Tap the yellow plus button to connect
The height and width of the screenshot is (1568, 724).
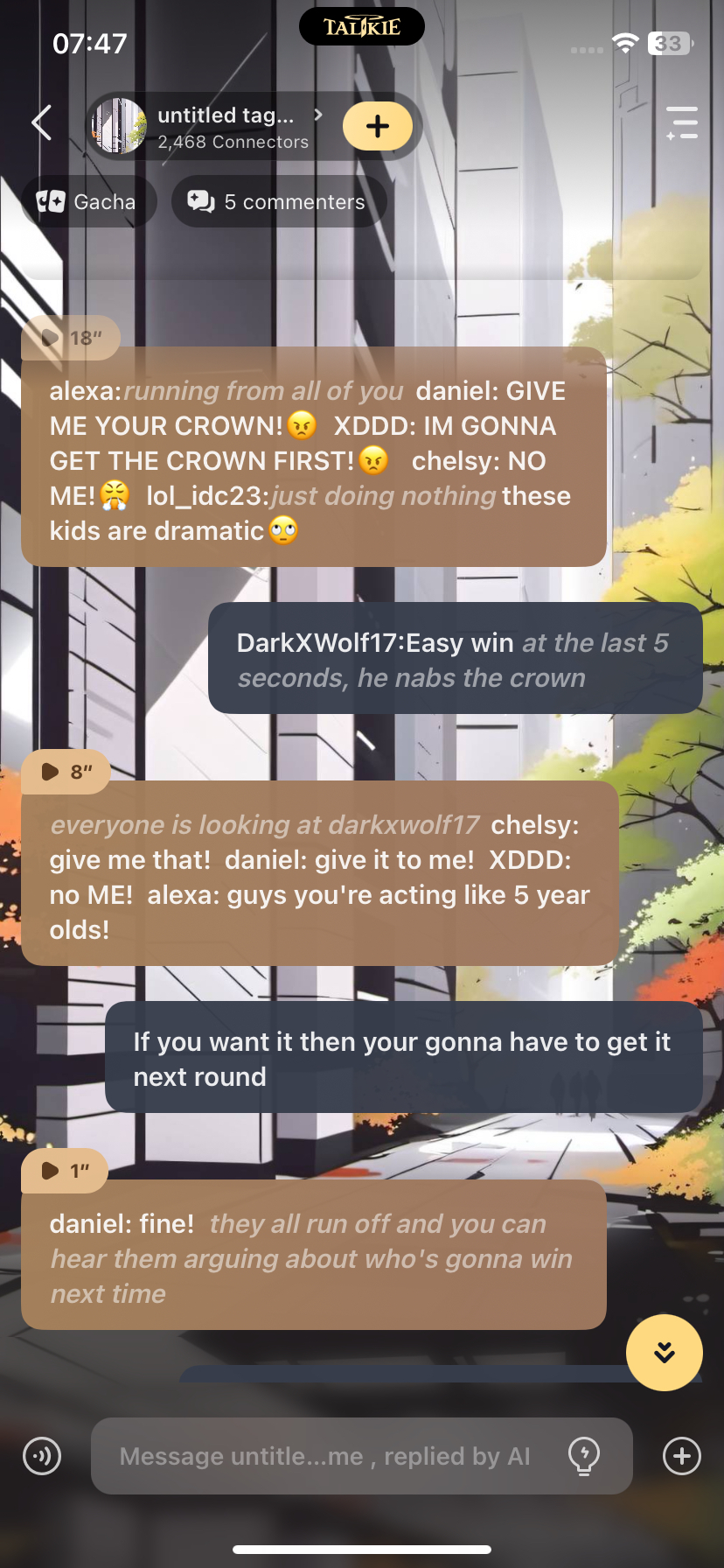click(x=378, y=127)
